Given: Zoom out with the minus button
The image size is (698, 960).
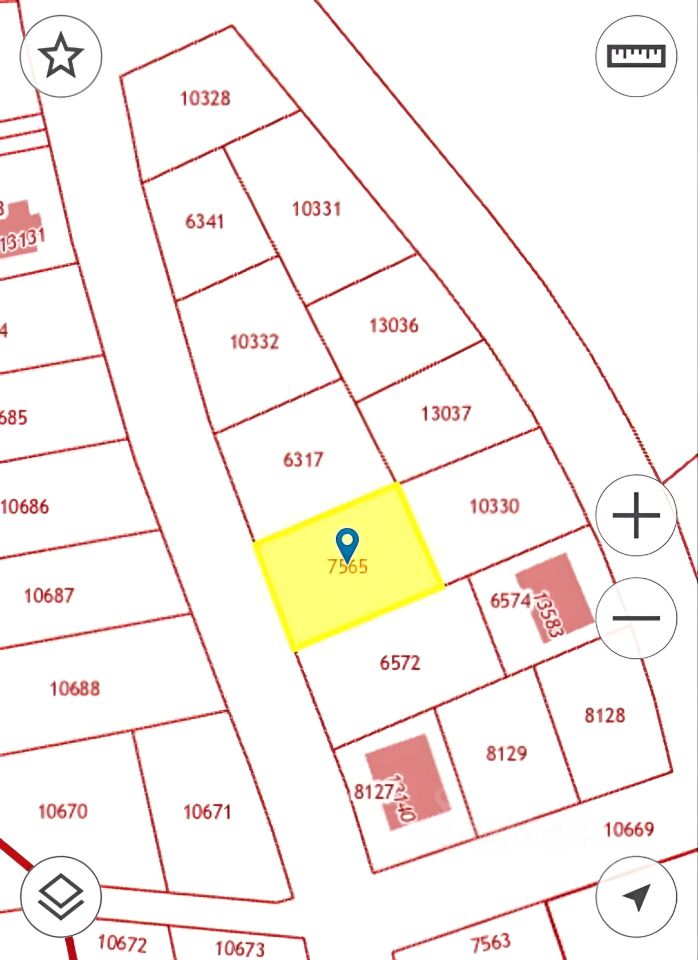Looking at the screenshot, I should (637, 618).
